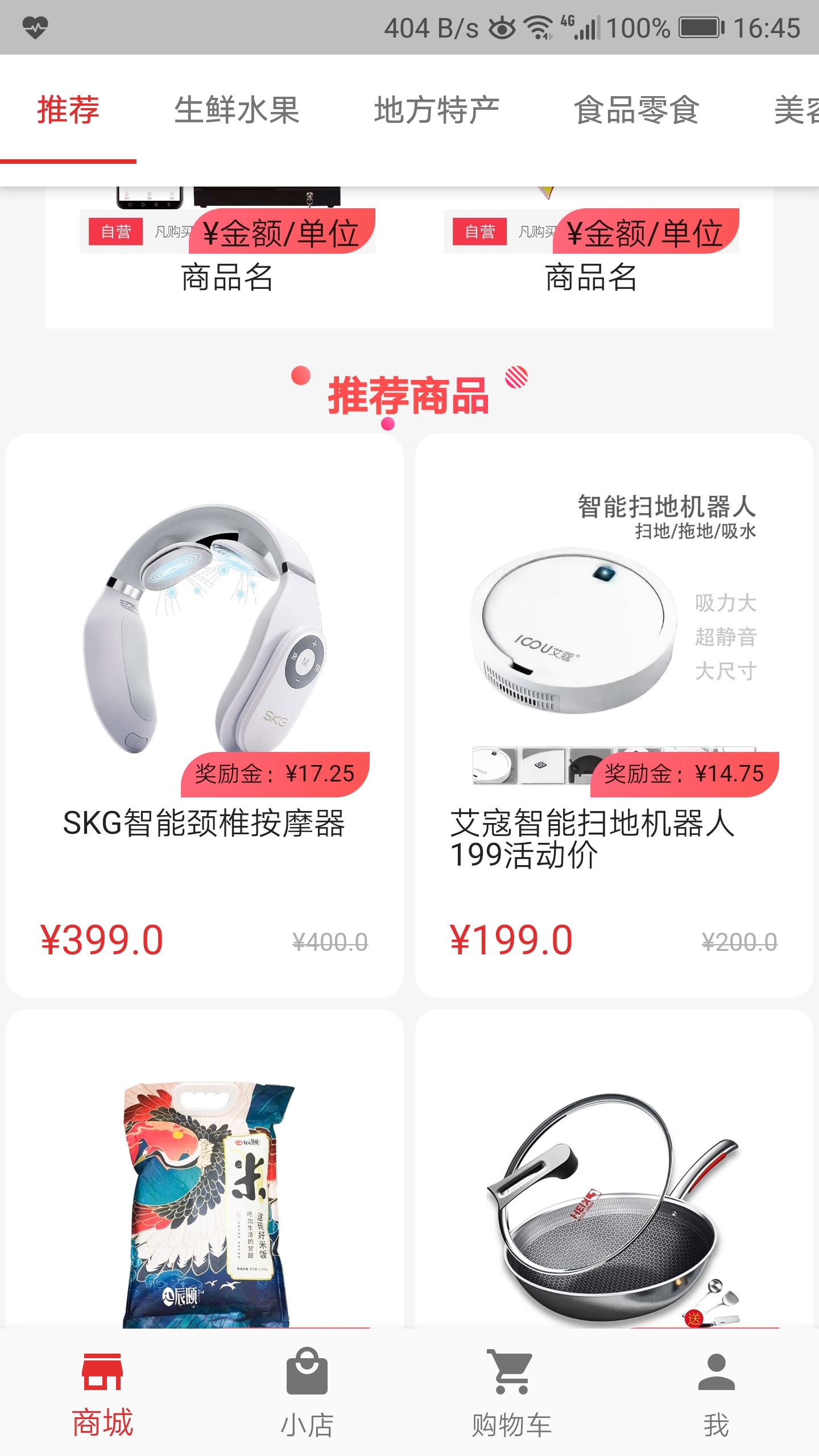Select the 小店 shopping bag icon
Image resolution: width=819 pixels, height=1456 pixels.
[x=307, y=1375]
